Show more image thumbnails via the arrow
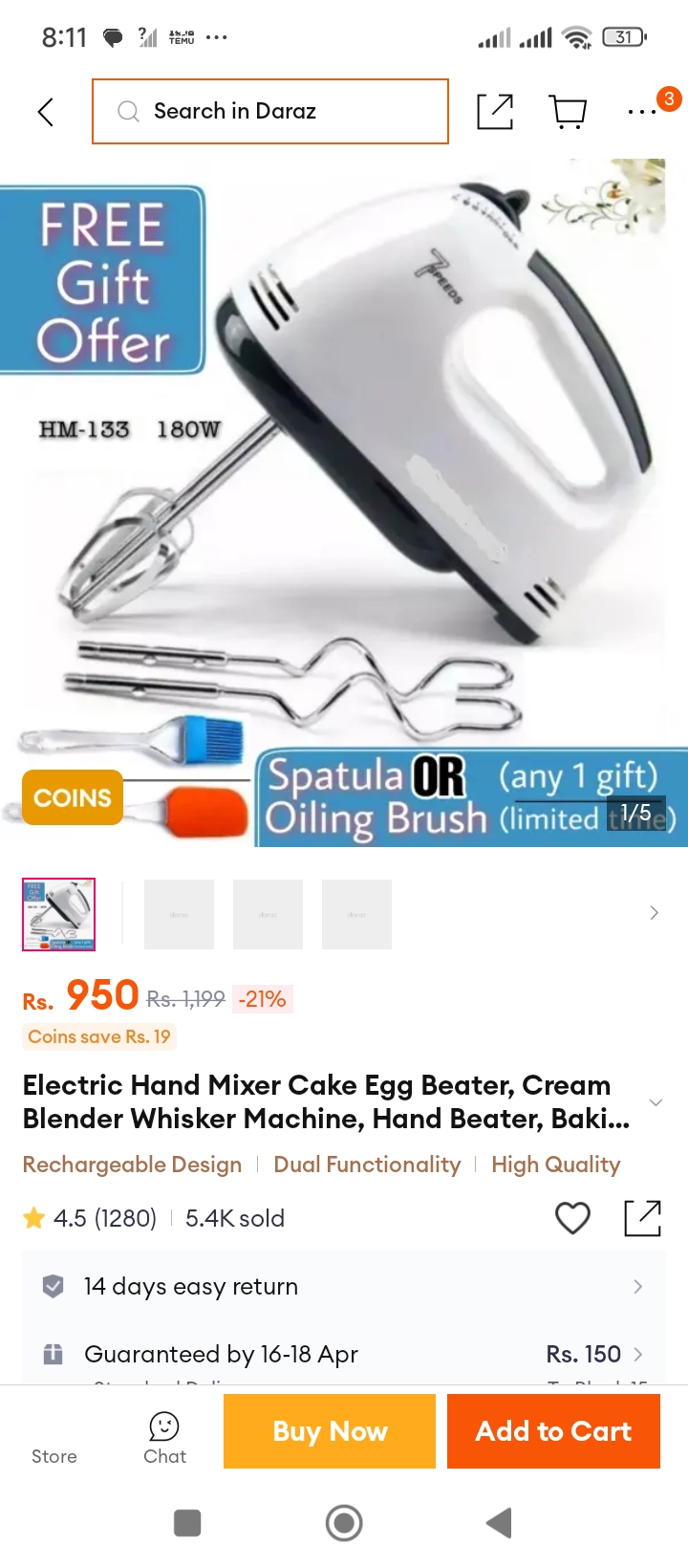Image resolution: width=688 pixels, height=1568 pixels. pyautogui.click(x=654, y=912)
